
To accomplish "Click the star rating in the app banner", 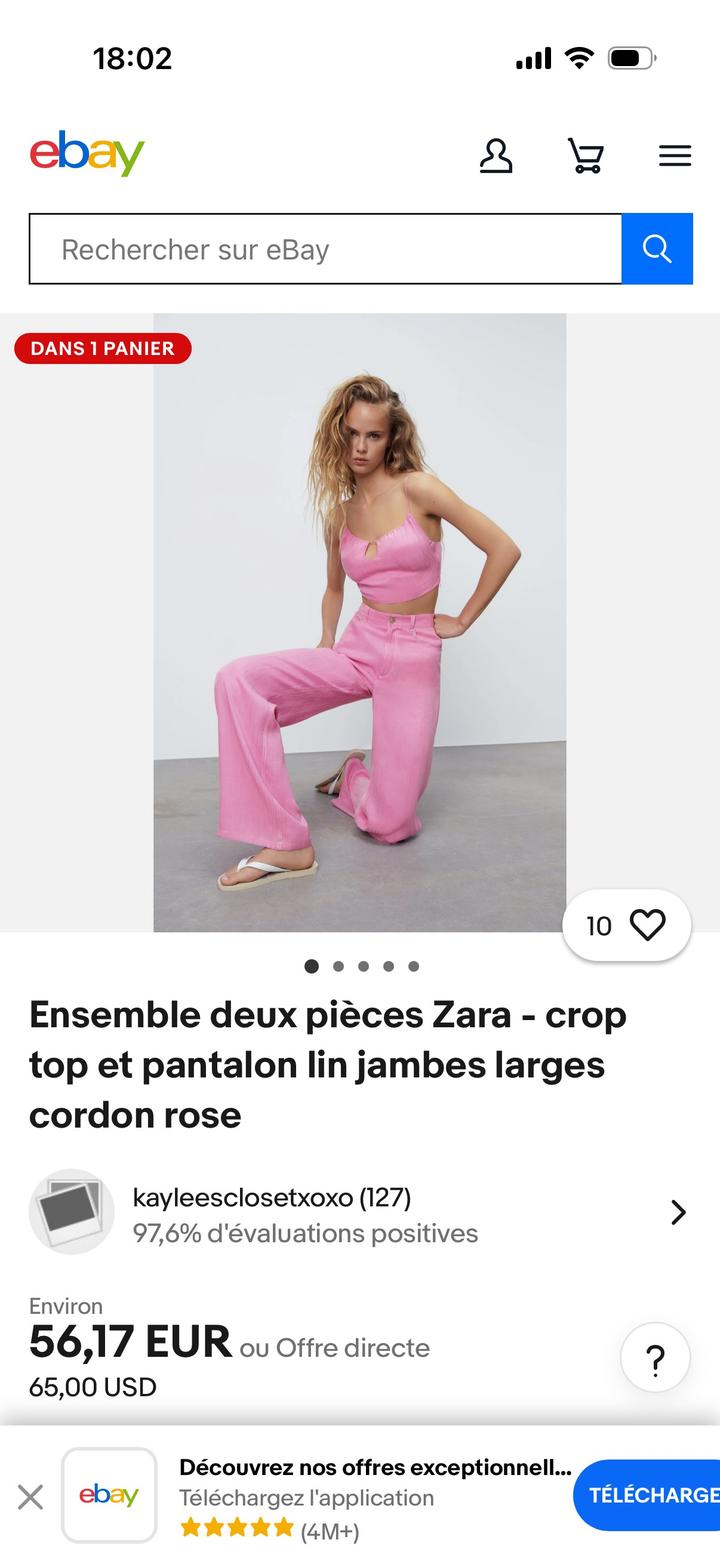I will pyautogui.click(x=237, y=1527).
